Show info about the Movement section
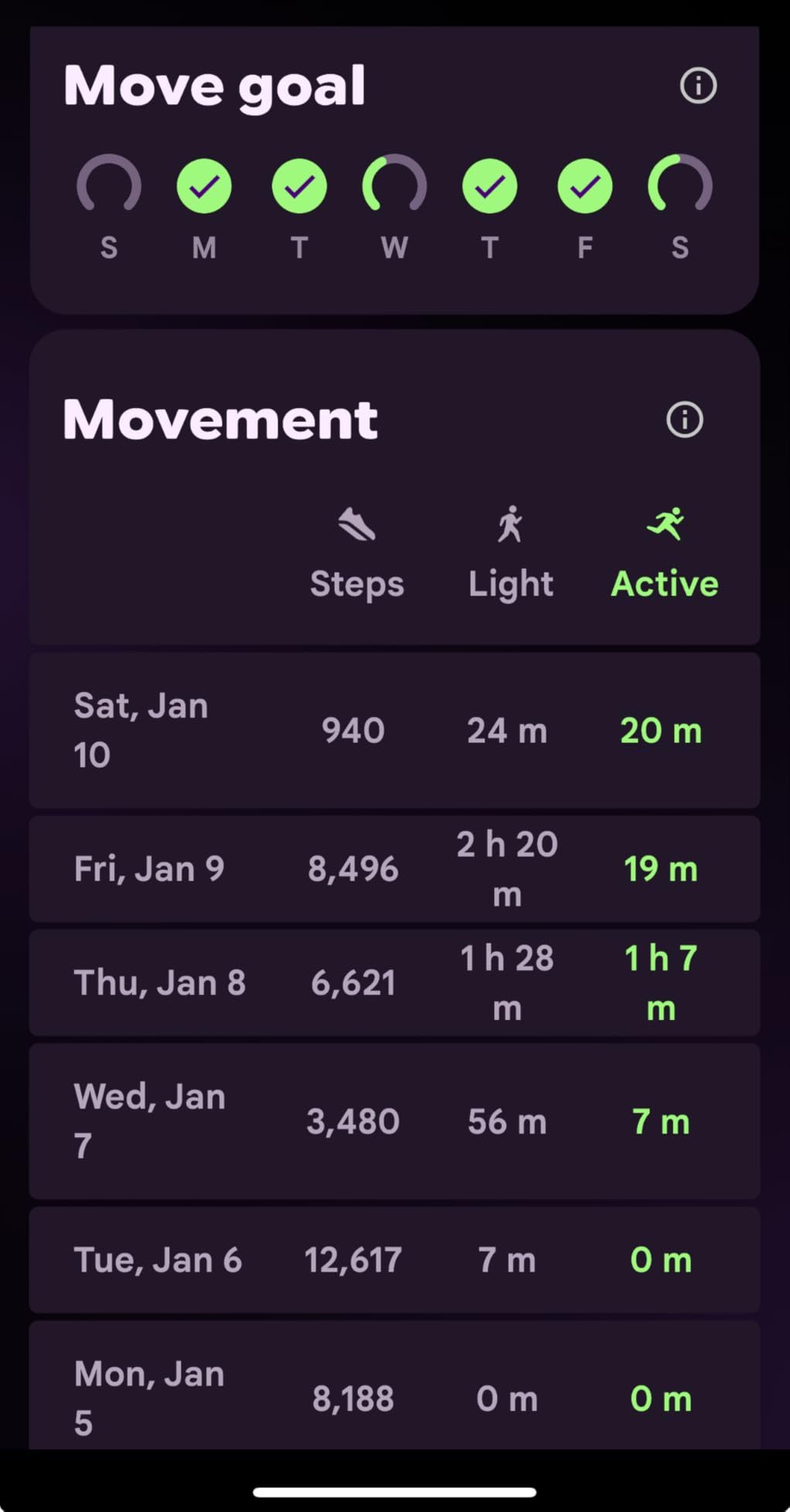This screenshot has width=790, height=1512. point(685,420)
